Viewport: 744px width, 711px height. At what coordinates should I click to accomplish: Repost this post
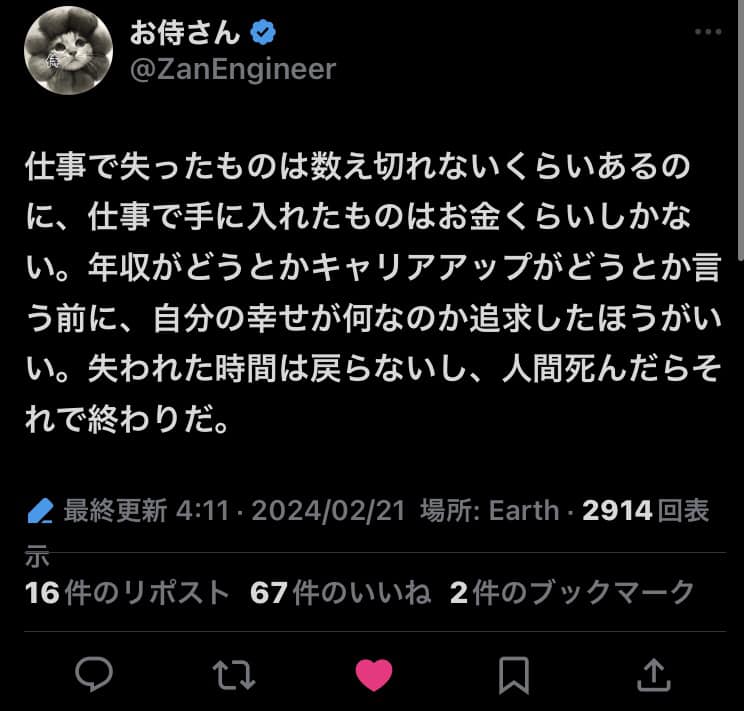tap(234, 675)
